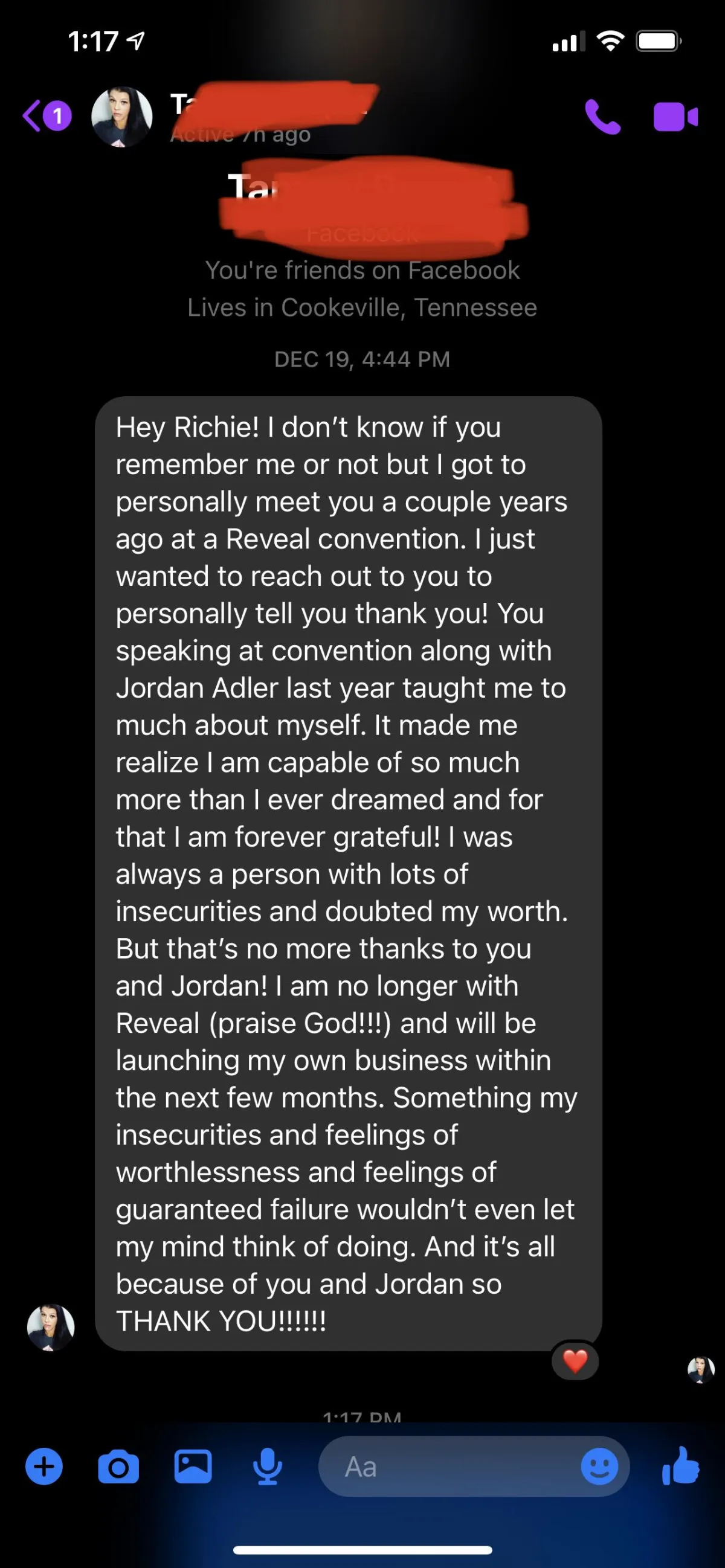The width and height of the screenshot is (725, 1568).
Task: Start a voice call
Action: (602, 117)
